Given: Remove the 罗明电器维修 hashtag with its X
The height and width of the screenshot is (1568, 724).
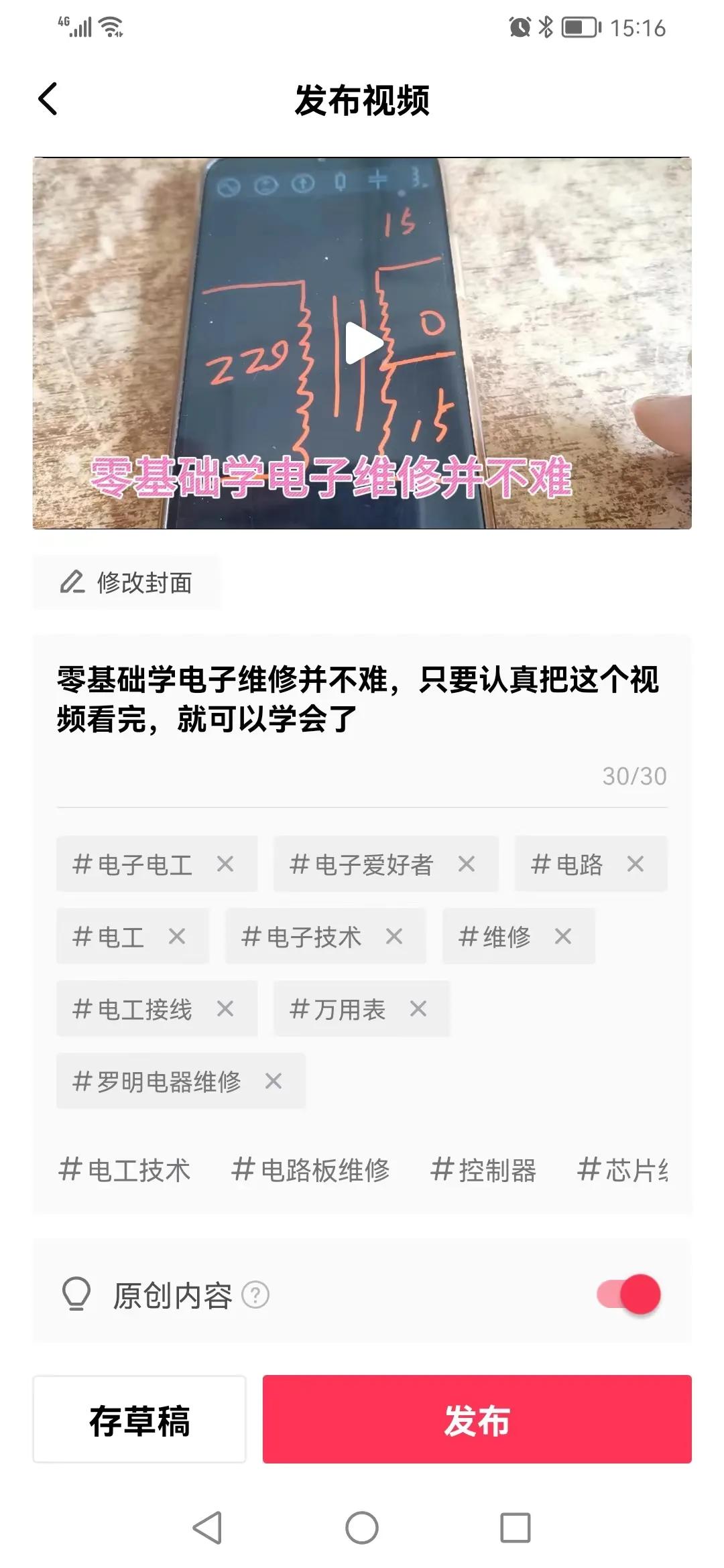Looking at the screenshot, I should click(x=272, y=1080).
